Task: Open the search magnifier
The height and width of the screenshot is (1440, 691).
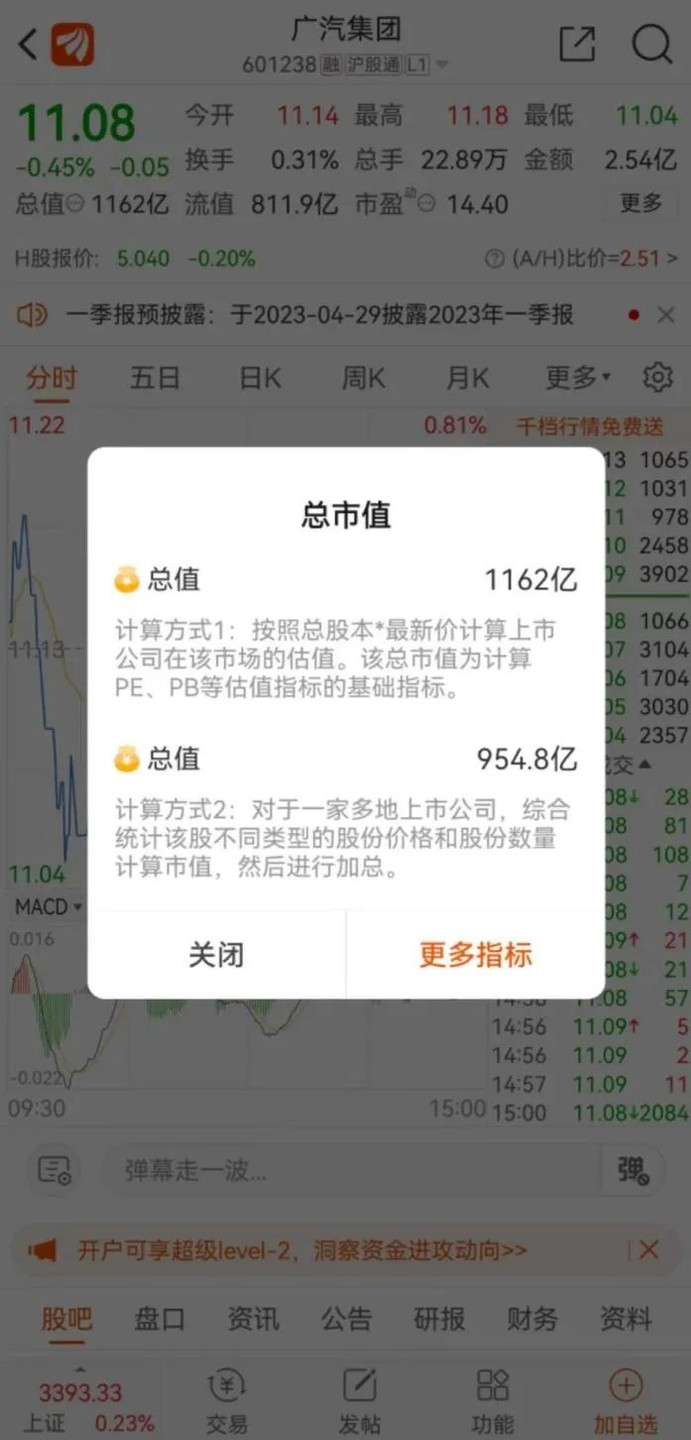Action: [652, 45]
